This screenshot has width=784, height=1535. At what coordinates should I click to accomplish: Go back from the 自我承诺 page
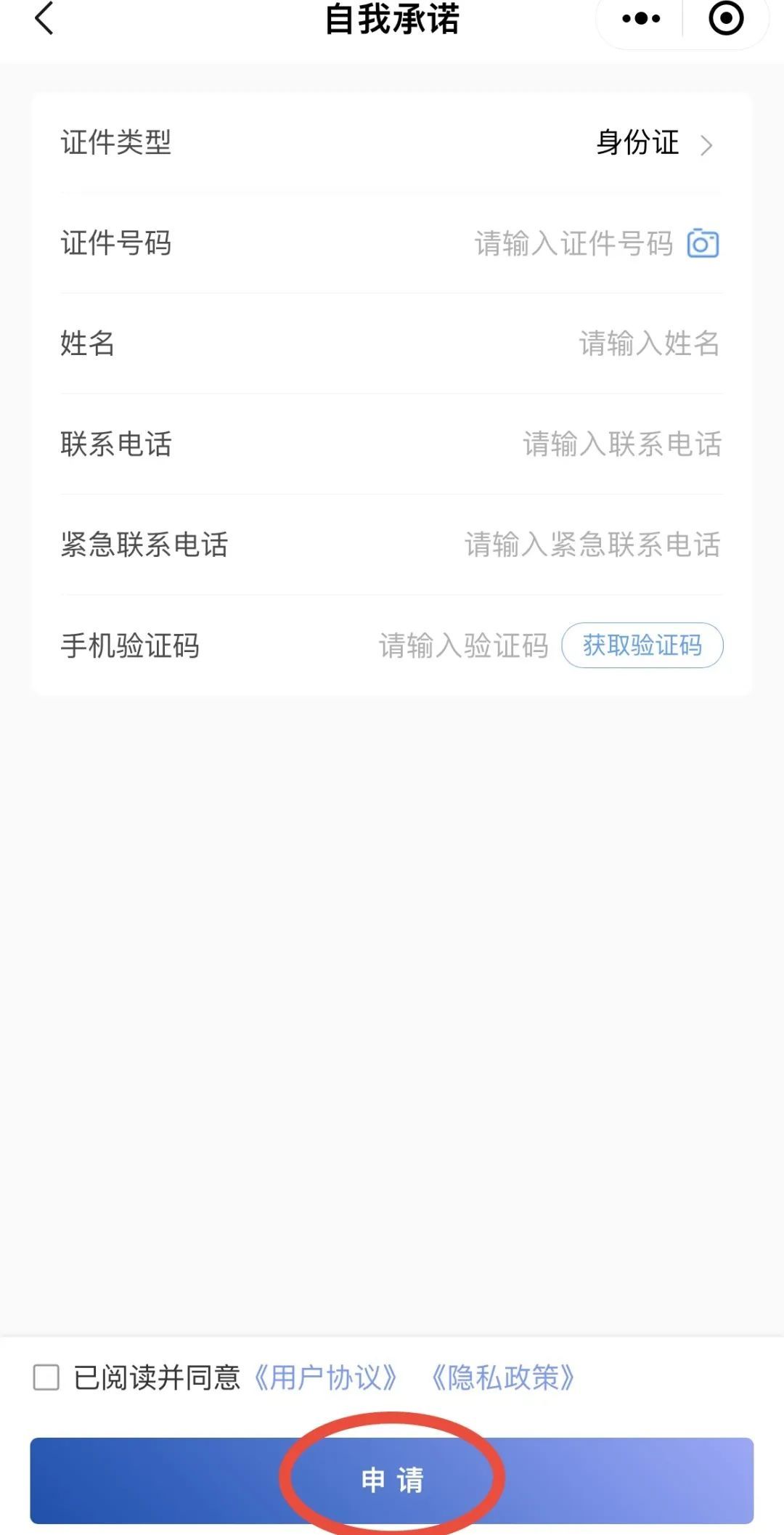click(x=44, y=19)
